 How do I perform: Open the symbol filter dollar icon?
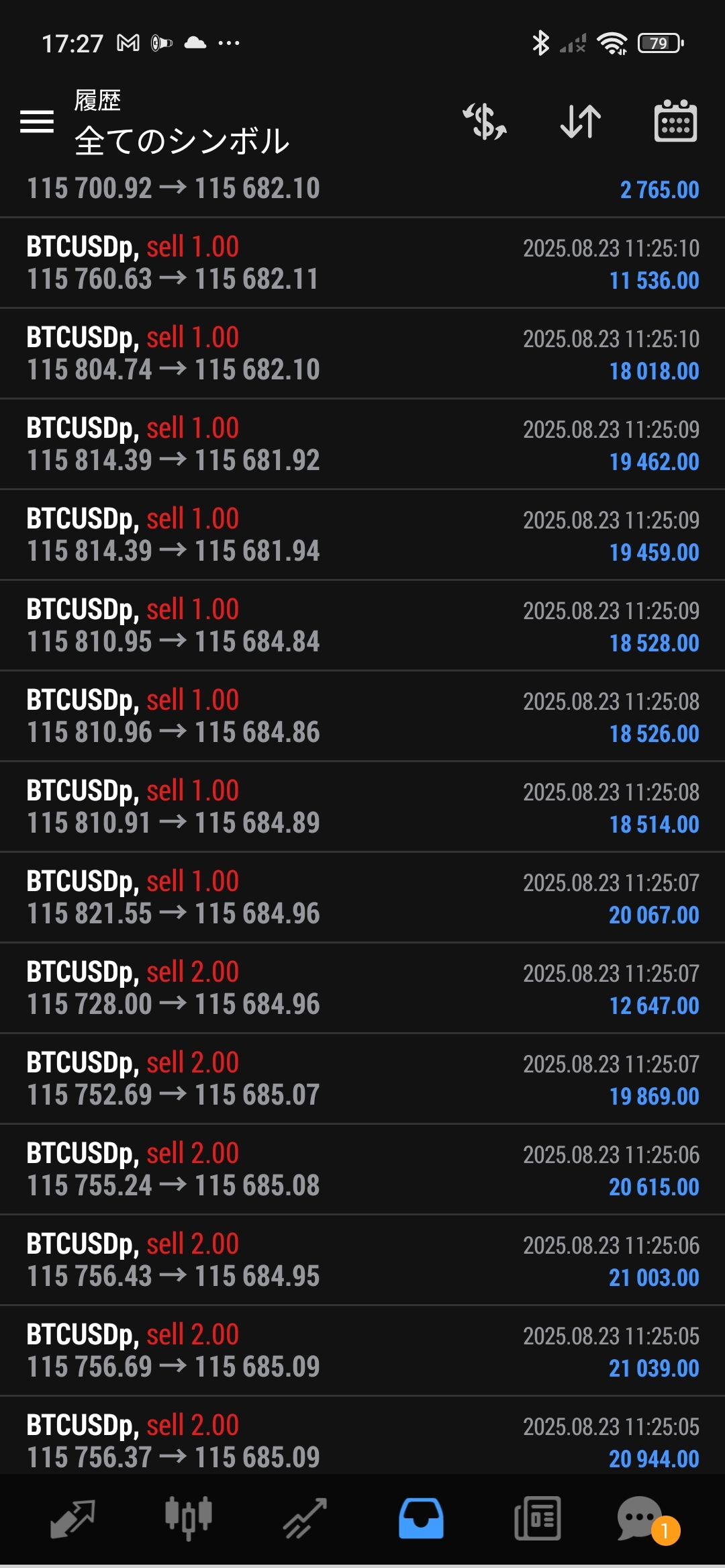pos(485,122)
